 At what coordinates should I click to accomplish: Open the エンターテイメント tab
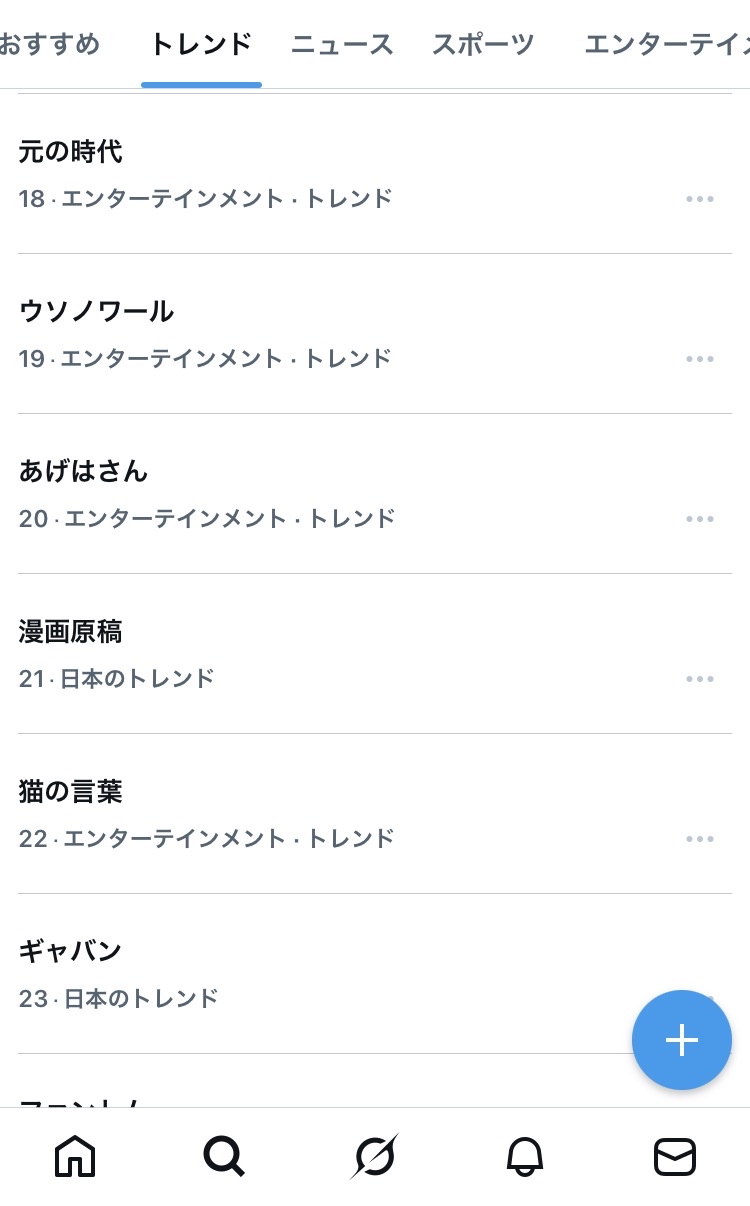pyautogui.click(x=666, y=44)
